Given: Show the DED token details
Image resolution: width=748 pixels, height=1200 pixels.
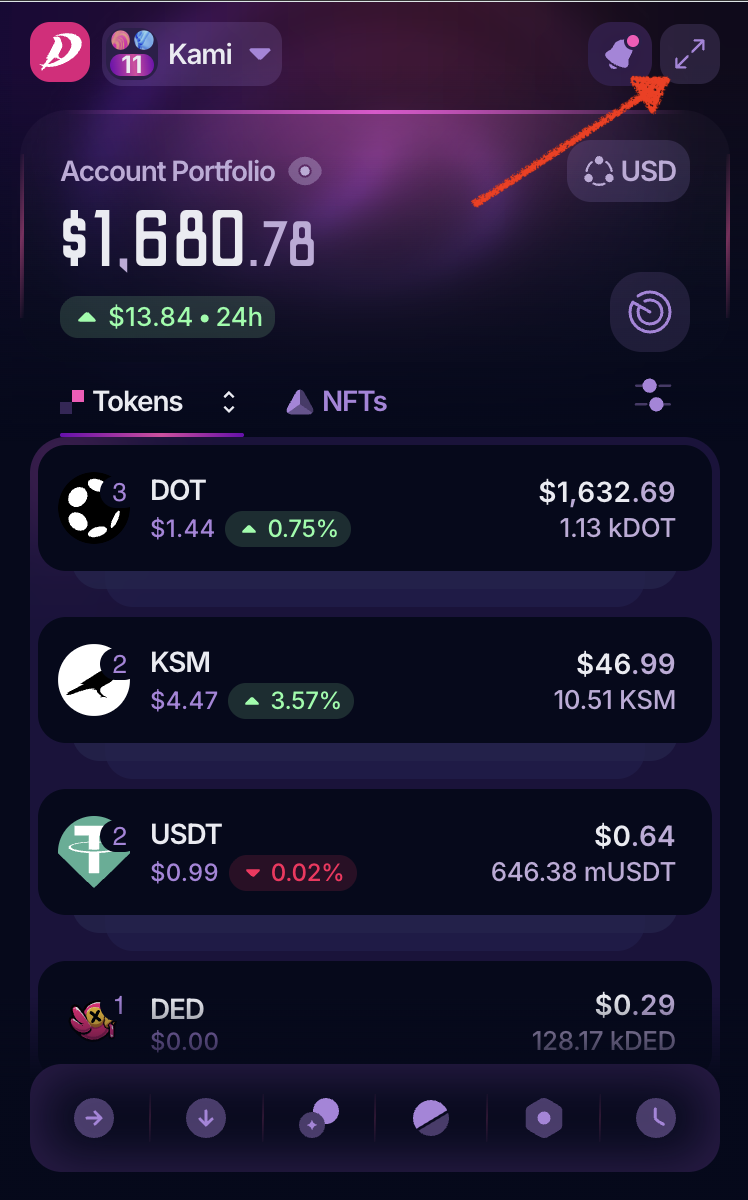Looking at the screenshot, I should (x=375, y=1022).
